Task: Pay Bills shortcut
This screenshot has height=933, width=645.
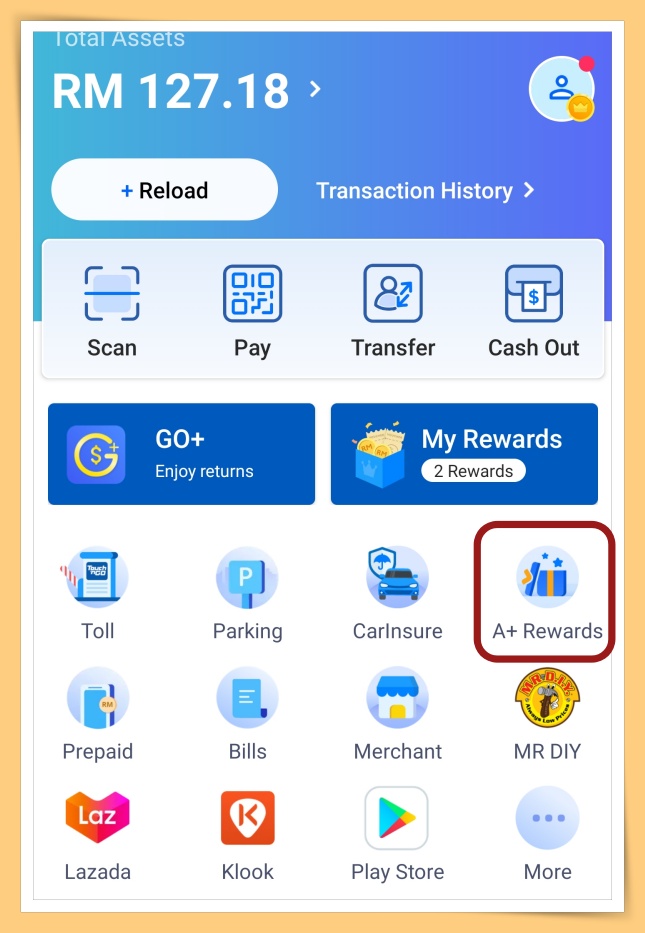Action: (247, 713)
